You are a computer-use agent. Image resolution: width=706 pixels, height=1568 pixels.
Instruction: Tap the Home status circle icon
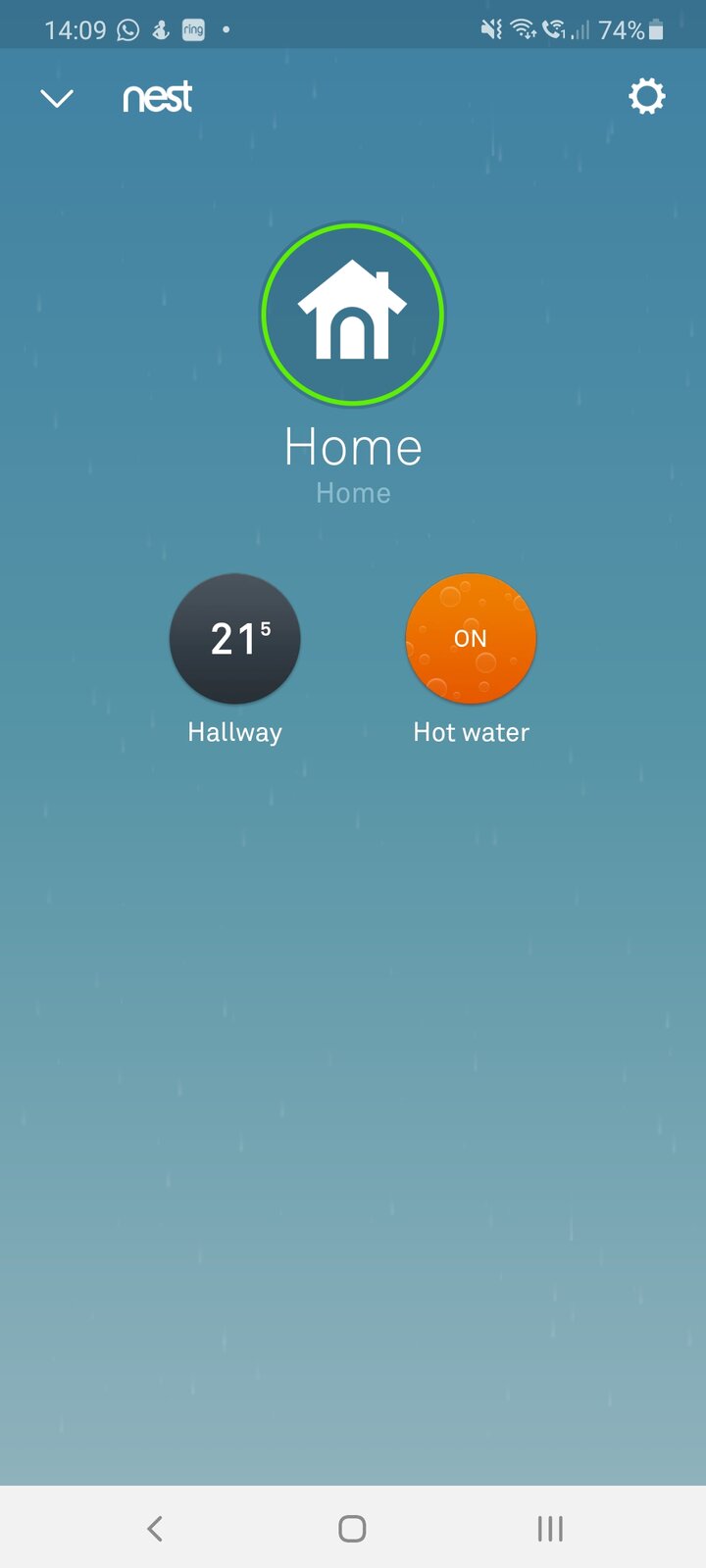tap(352, 315)
